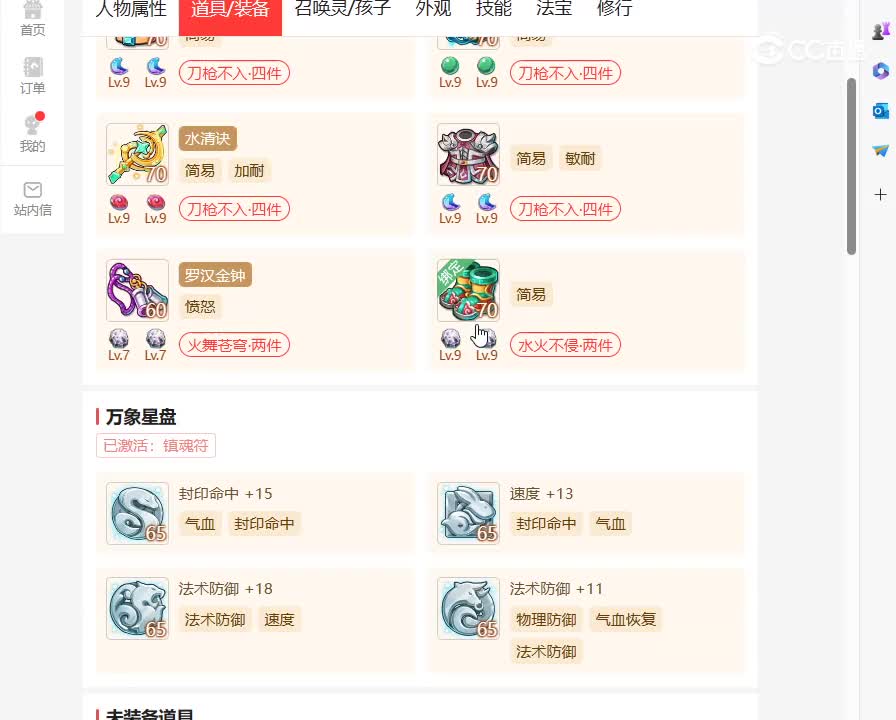
Task: Open the 修行 tab
Action: tap(614, 10)
